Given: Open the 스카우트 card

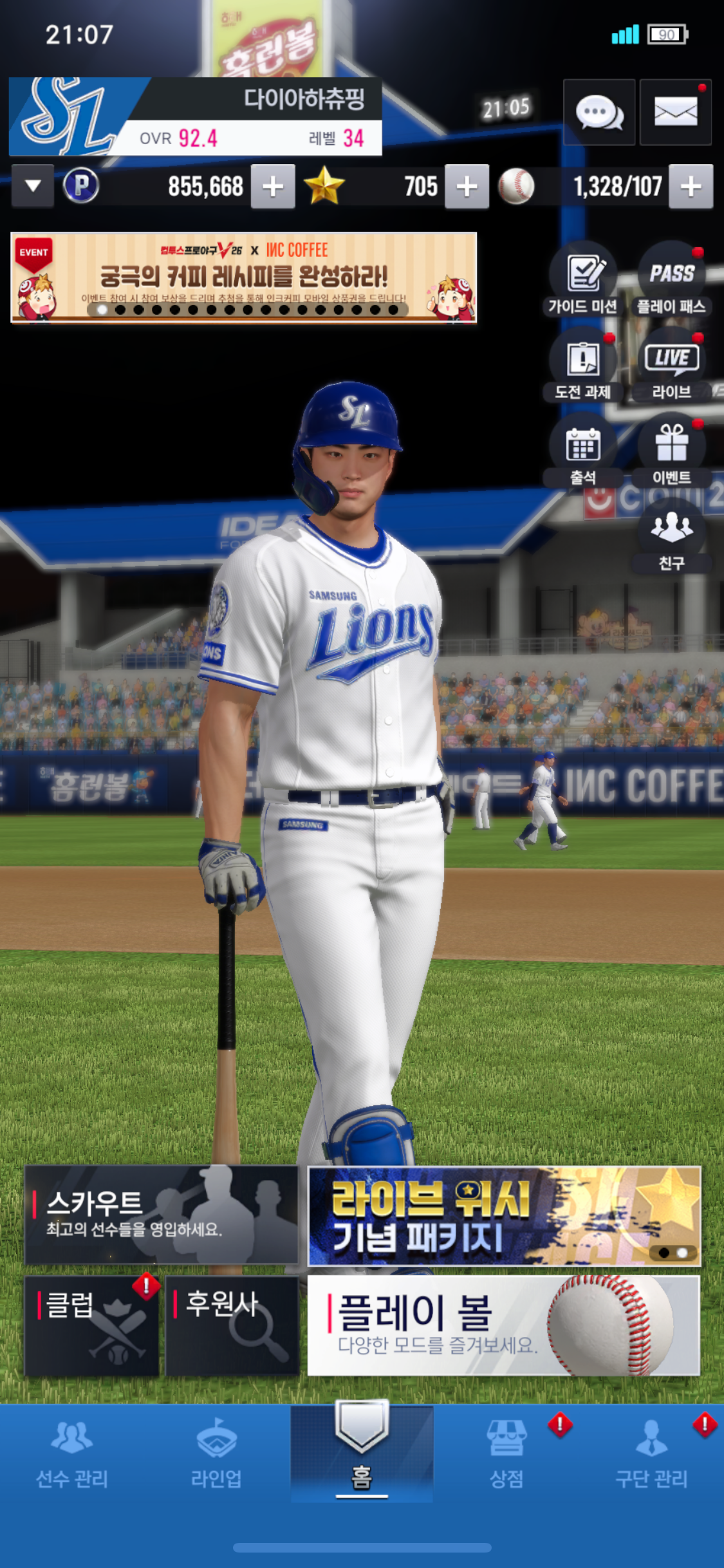Looking at the screenshot, I should 162,1215.
